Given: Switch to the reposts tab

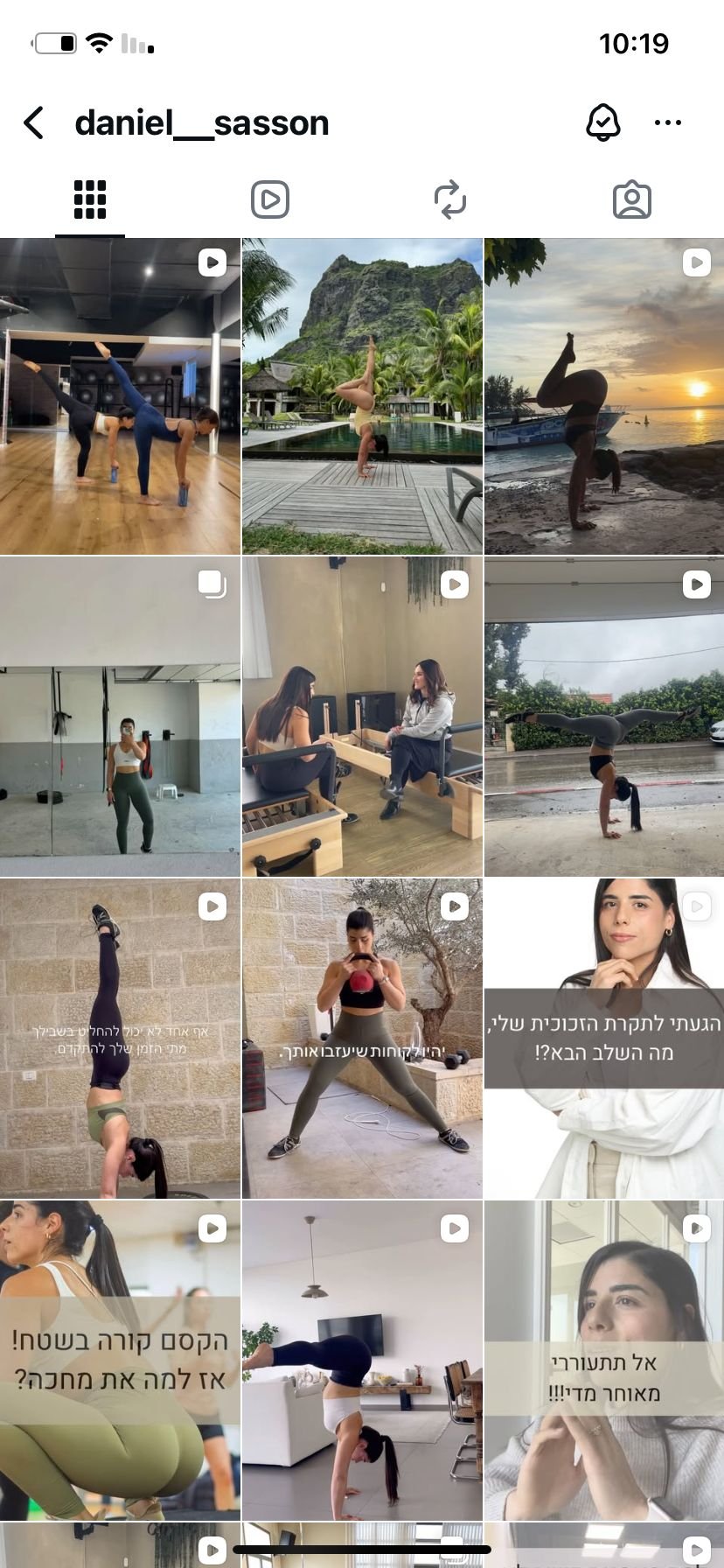Looking at the screenshot, I should pyautogui.click(x=450, y=199).
